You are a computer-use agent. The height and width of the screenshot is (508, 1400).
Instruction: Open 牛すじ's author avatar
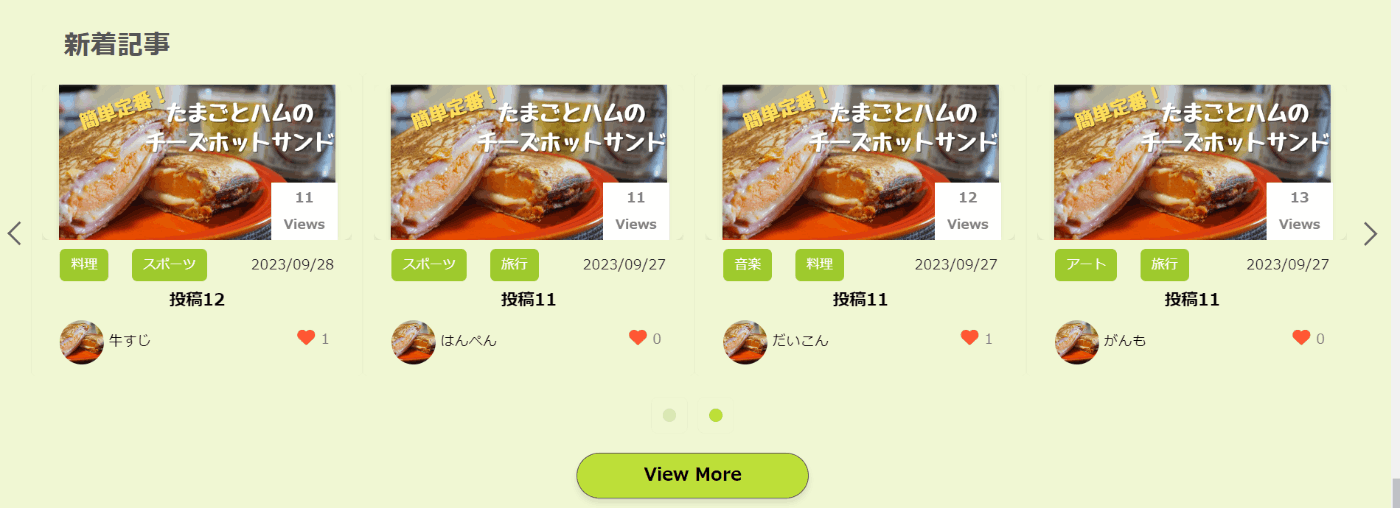pos(82,341)
